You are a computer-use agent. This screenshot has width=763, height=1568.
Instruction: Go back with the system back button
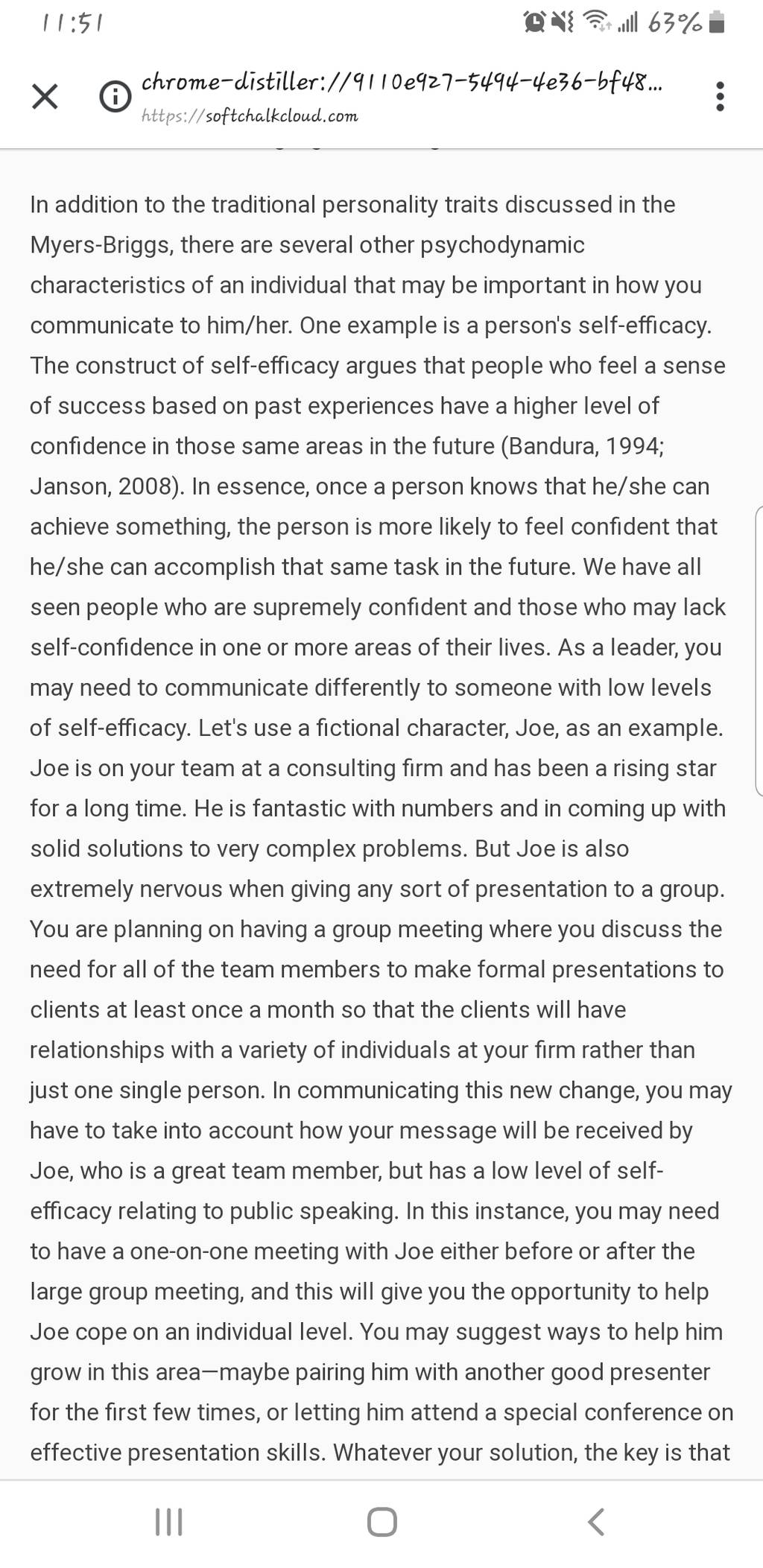596,1523
